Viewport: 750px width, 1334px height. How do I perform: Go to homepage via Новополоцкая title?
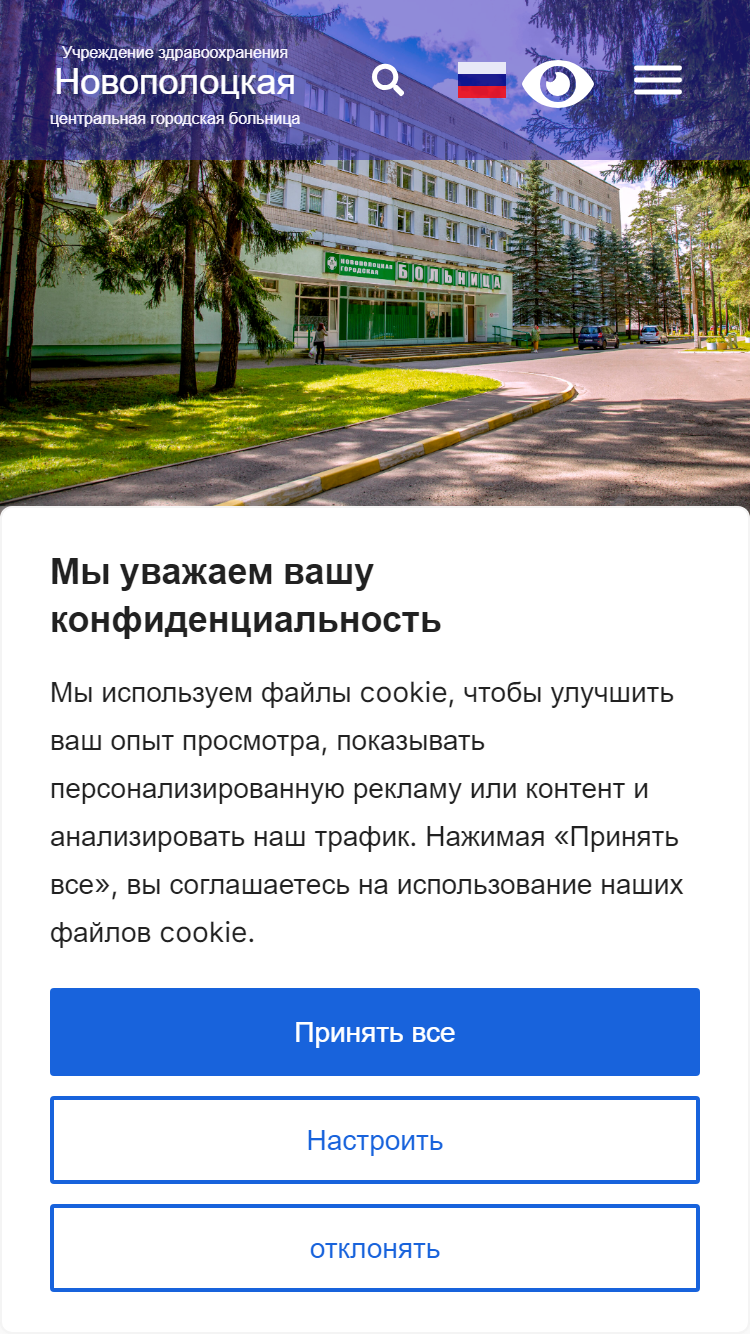[x=175, y=82]
